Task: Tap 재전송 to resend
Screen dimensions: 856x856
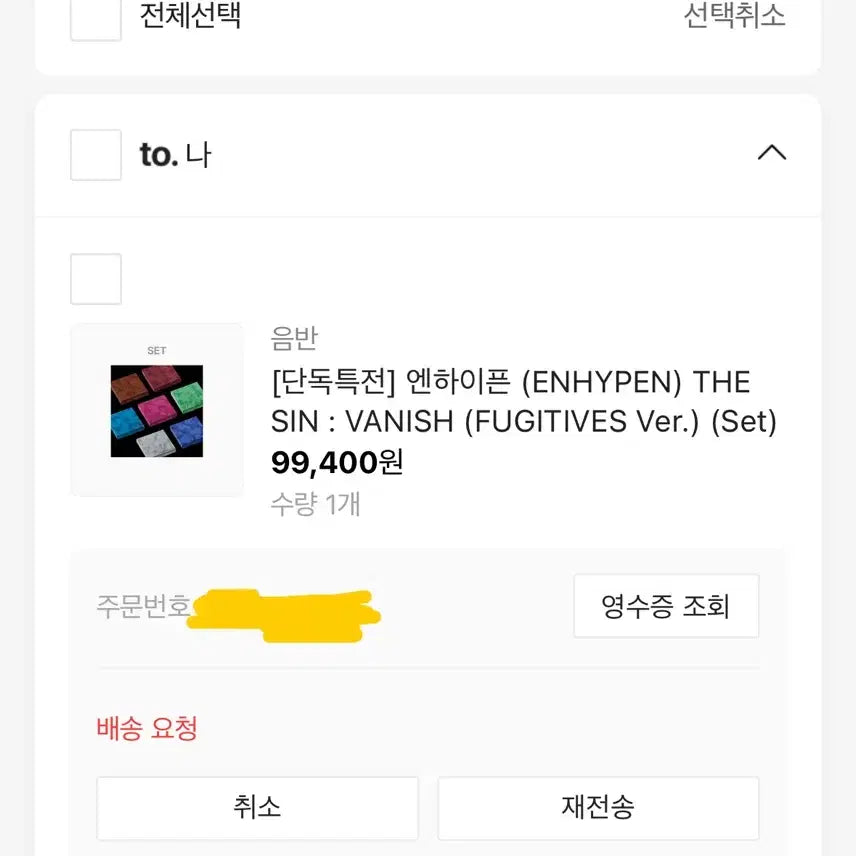Action: pos(597,808)
